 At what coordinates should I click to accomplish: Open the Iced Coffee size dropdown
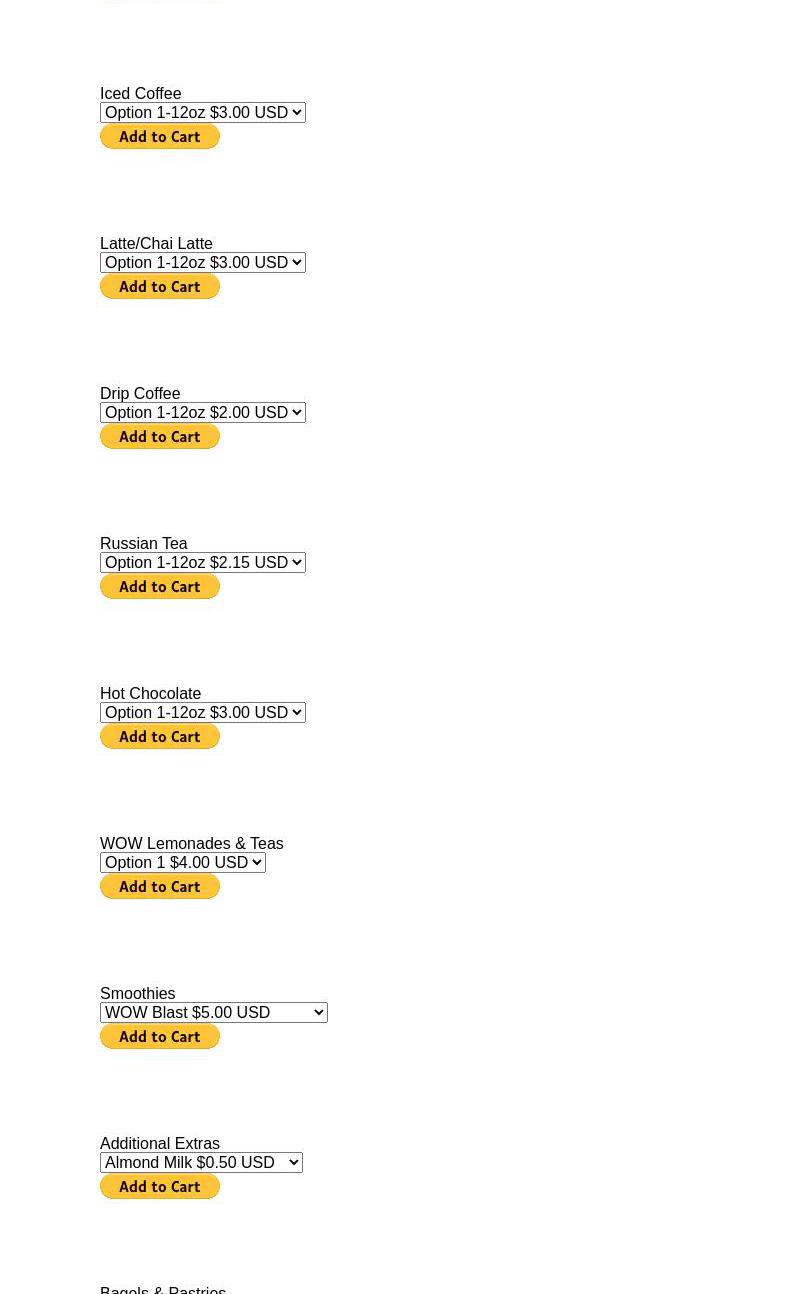click(x=202, y=112)
